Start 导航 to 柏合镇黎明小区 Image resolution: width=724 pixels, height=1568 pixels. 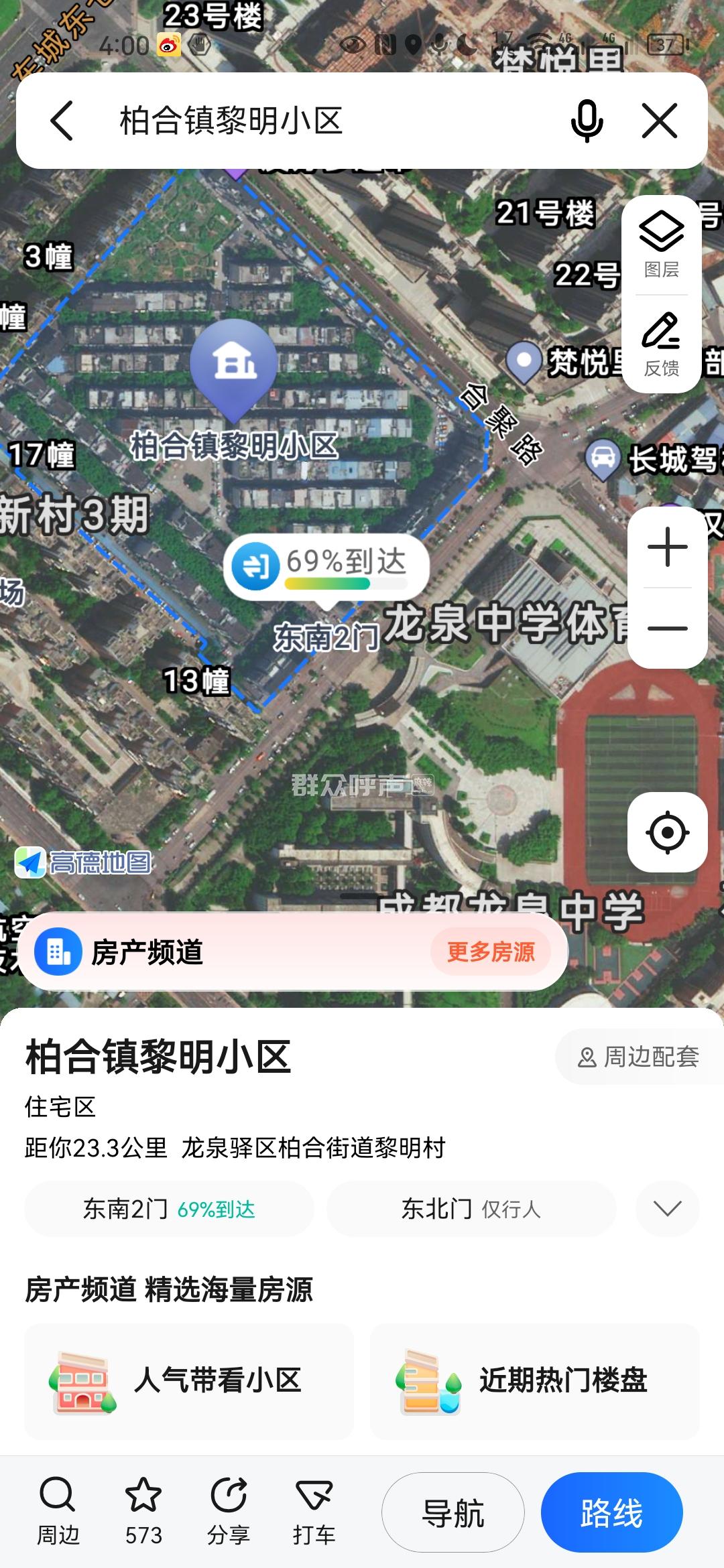click(x=453, y=1513)
